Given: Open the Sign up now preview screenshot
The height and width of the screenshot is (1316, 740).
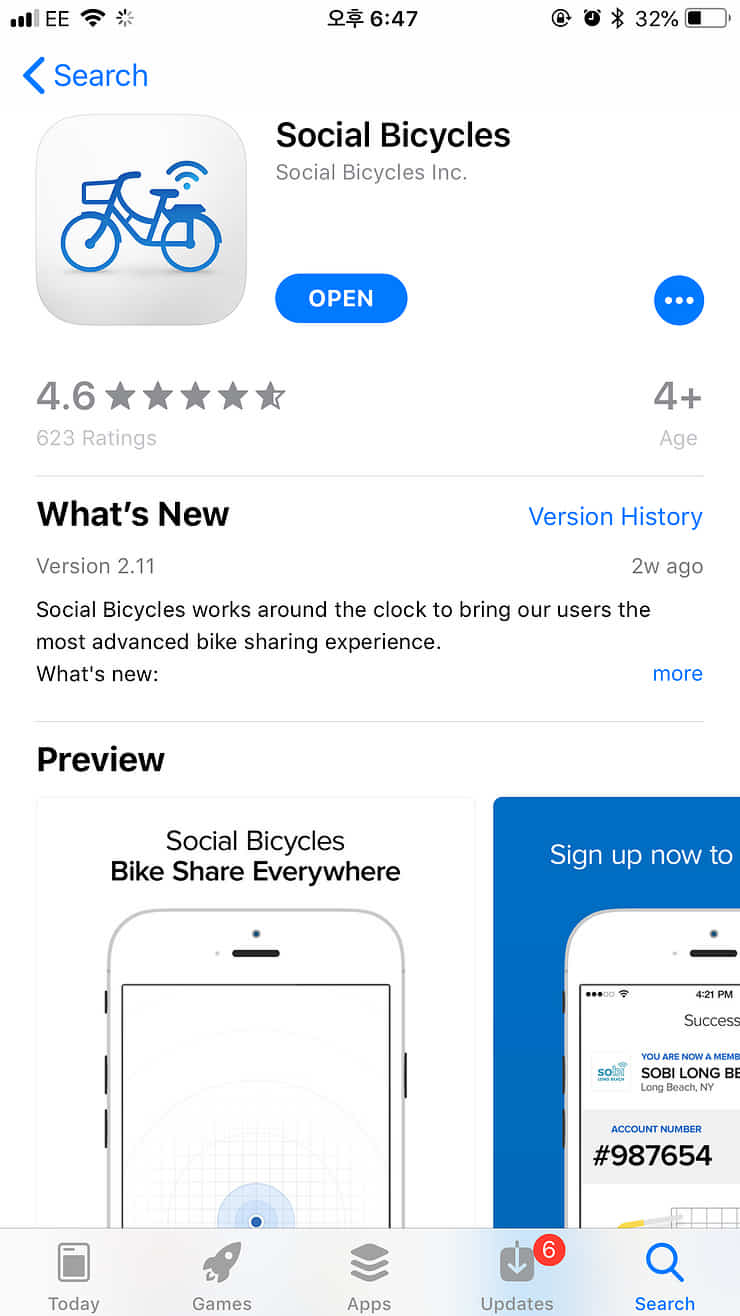Looking at the screenshot, I should coord(616,1010).
